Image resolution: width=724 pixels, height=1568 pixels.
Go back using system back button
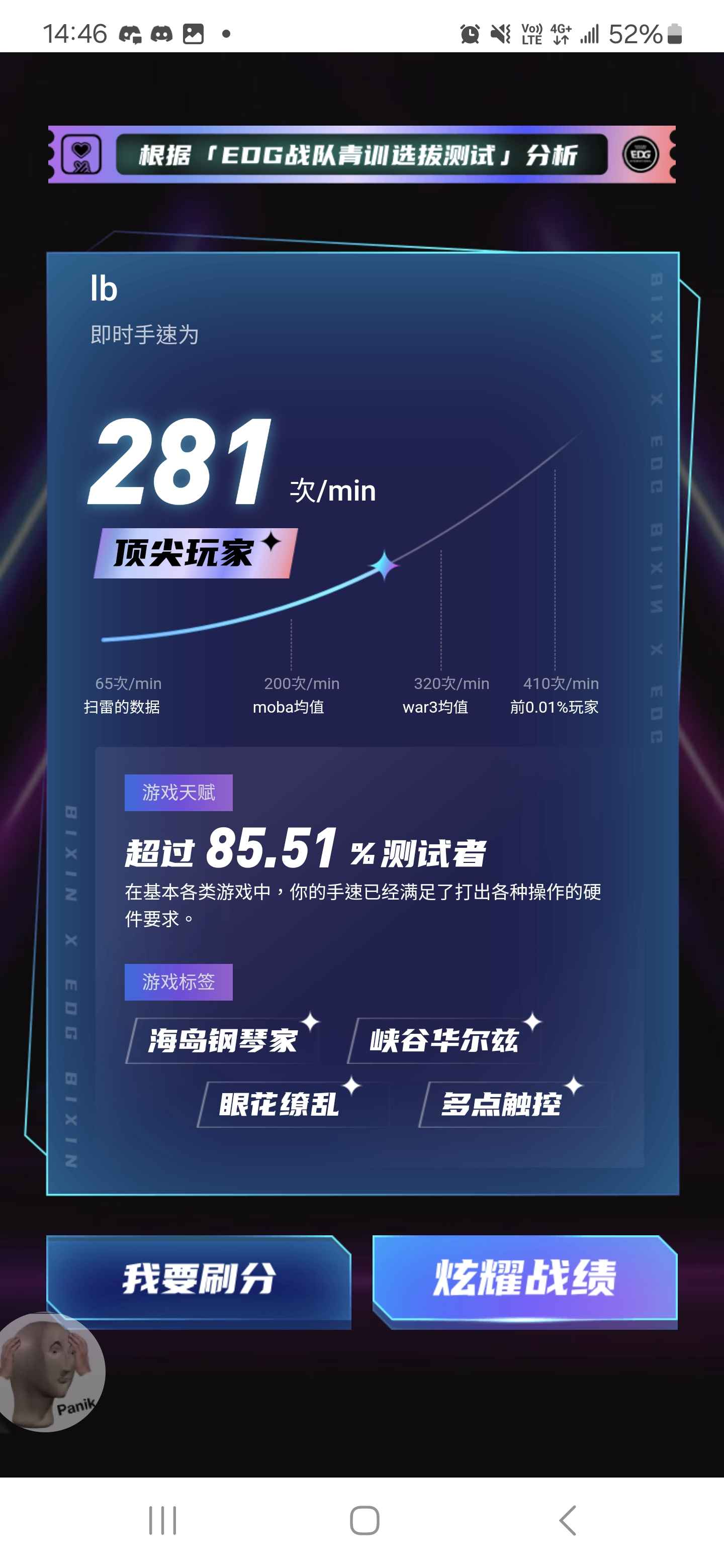(x=568, y=1521)
